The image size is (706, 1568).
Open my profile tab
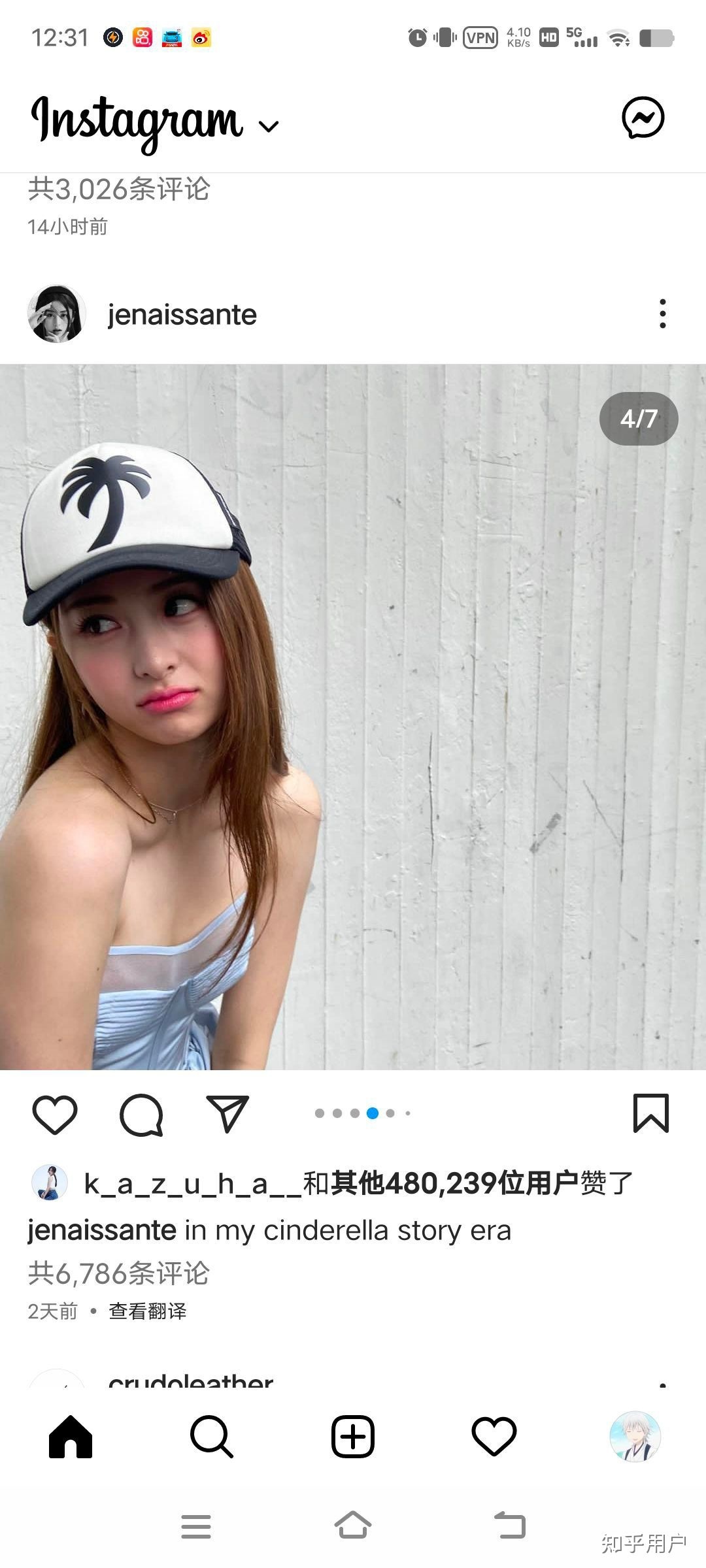[635, 1437]
